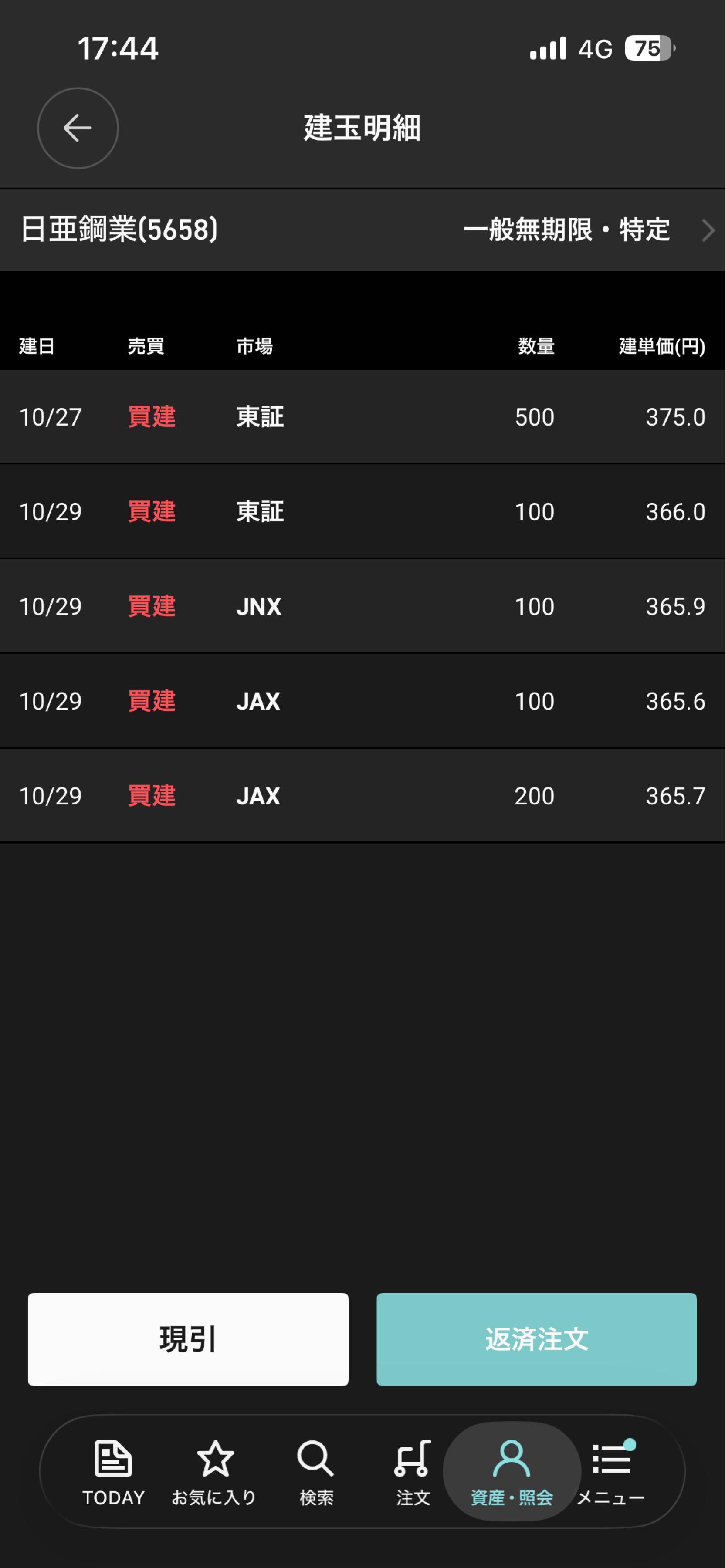Switch to the TODAY tab

coord(113,1472)
